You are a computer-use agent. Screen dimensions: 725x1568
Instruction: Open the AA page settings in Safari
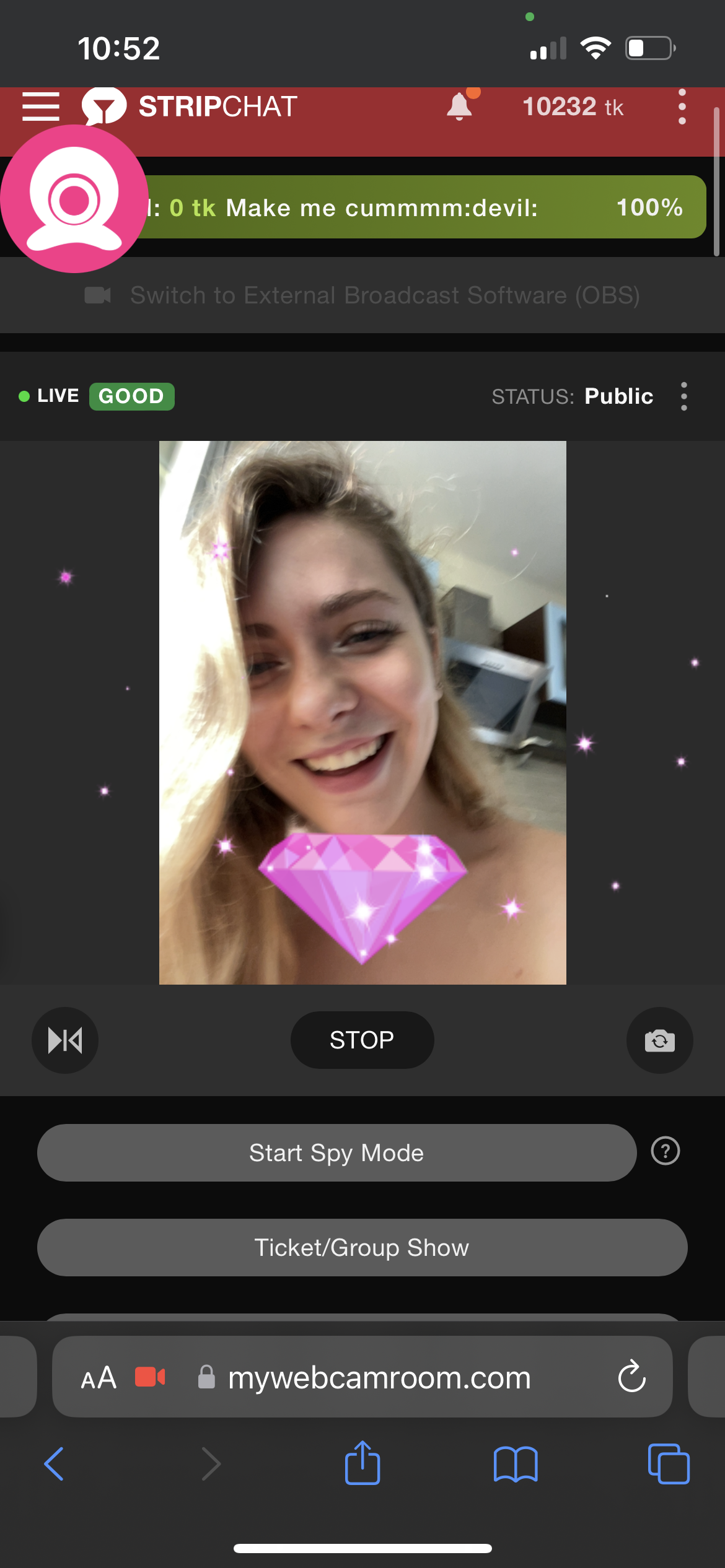[x=99, y=1378]
